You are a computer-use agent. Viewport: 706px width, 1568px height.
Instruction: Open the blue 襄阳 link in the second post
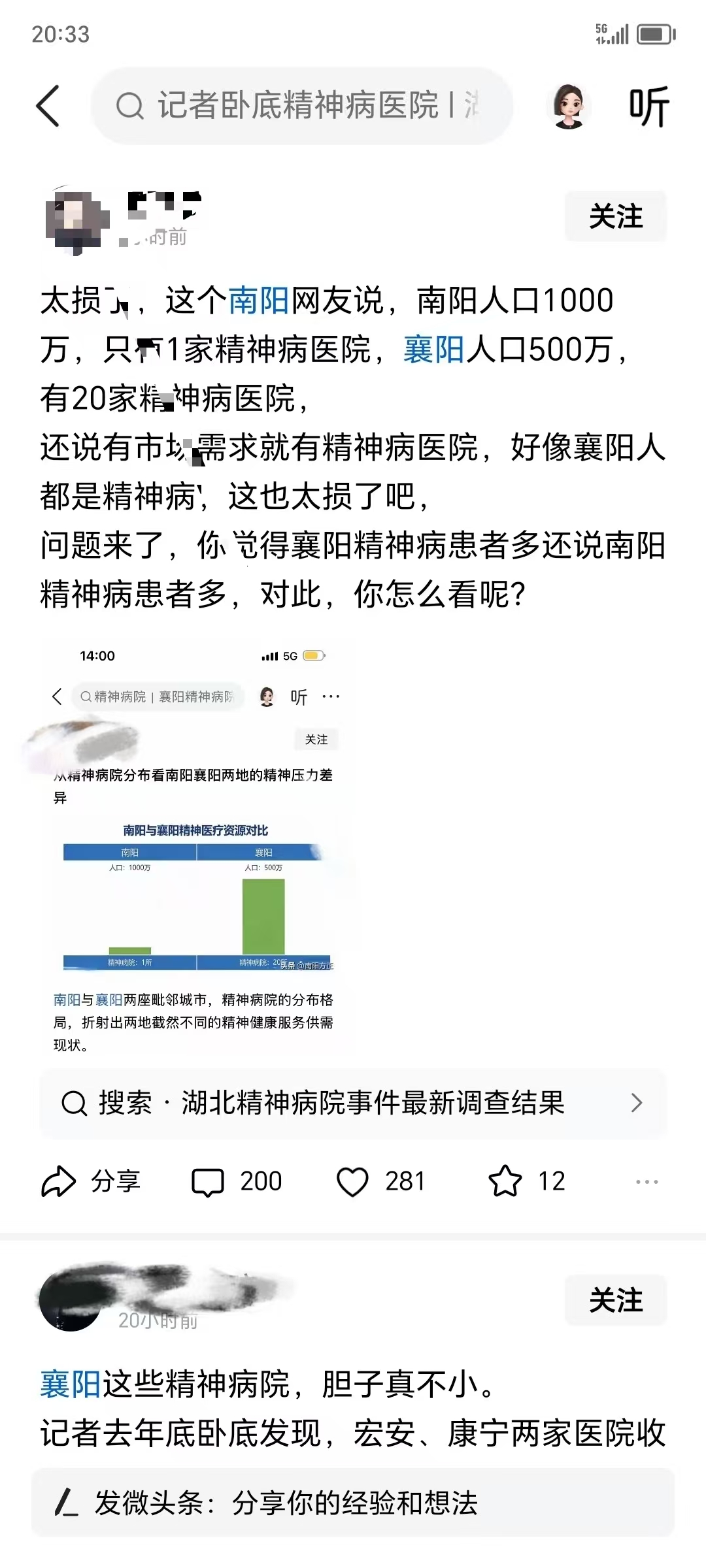pyautogui.click(x=70, y=1384)
